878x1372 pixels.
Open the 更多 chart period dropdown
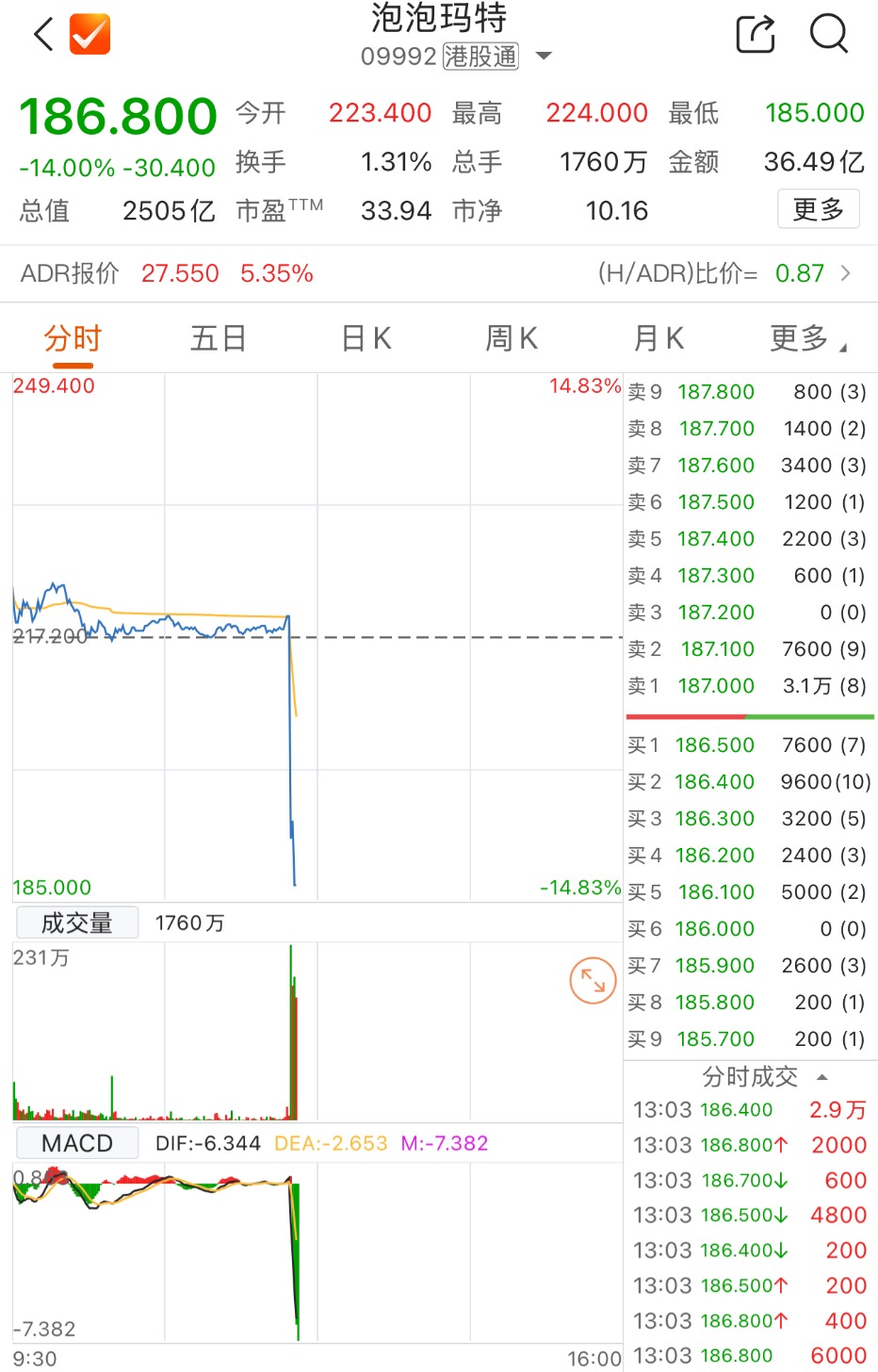806,338
